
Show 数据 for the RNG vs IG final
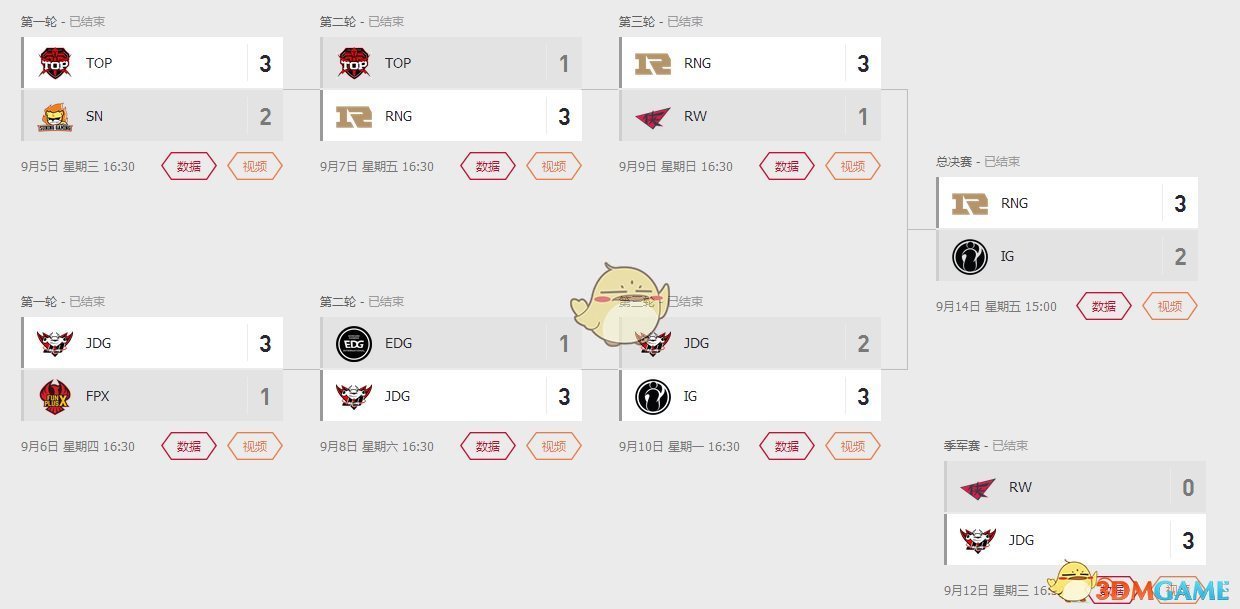[1104, 306]
